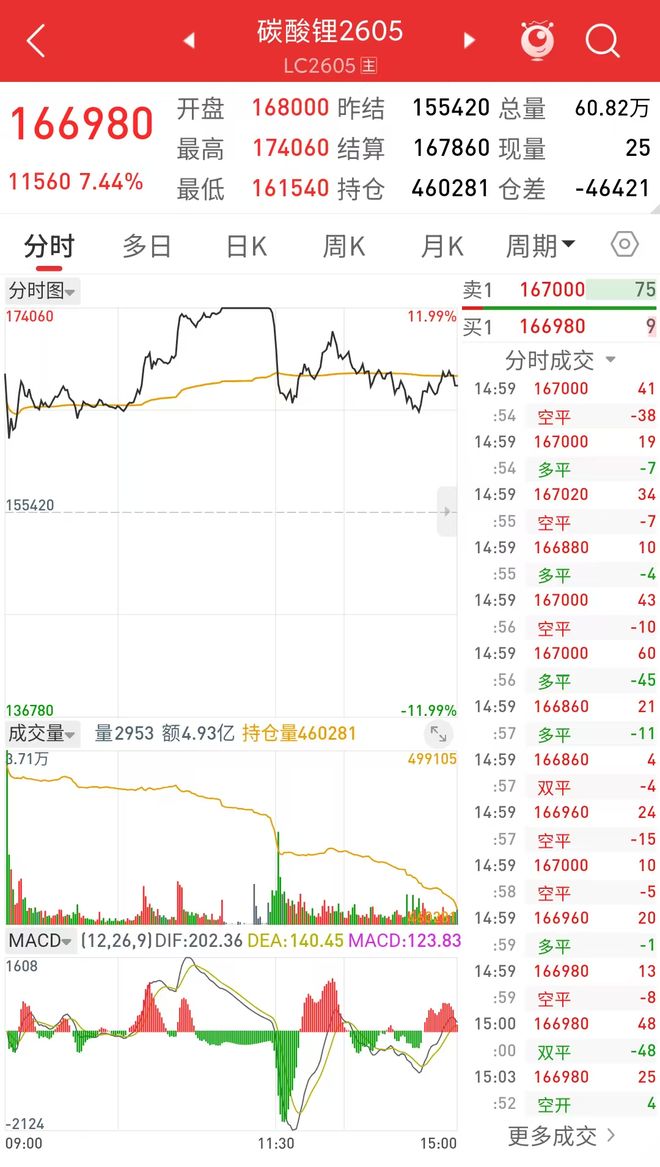This screenshot has width=660, height=1167.
Task: Switch to the 多日 tab
Action: point(147,246)
